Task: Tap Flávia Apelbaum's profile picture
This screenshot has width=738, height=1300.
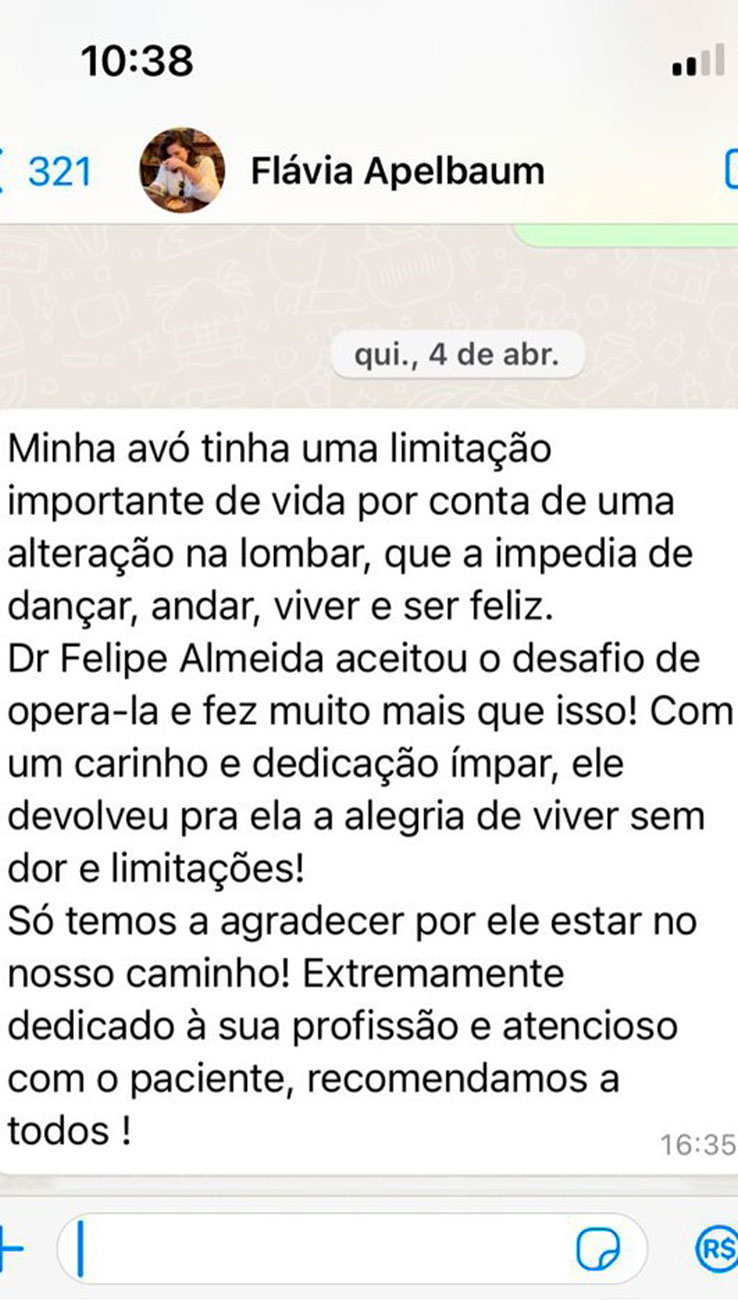Action: coord(181,170)
